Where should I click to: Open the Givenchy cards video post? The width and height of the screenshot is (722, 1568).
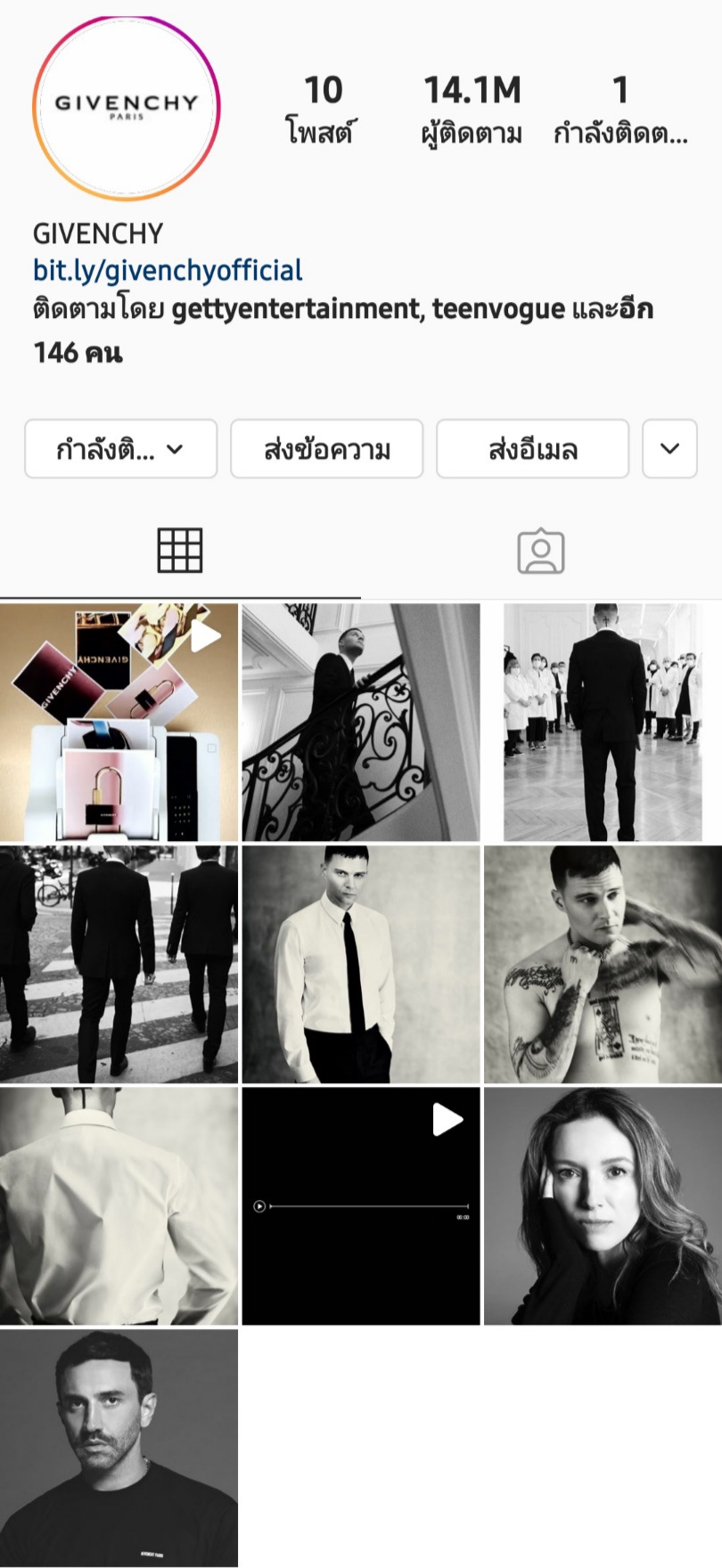pyautogui.click(x=119, y=723)
